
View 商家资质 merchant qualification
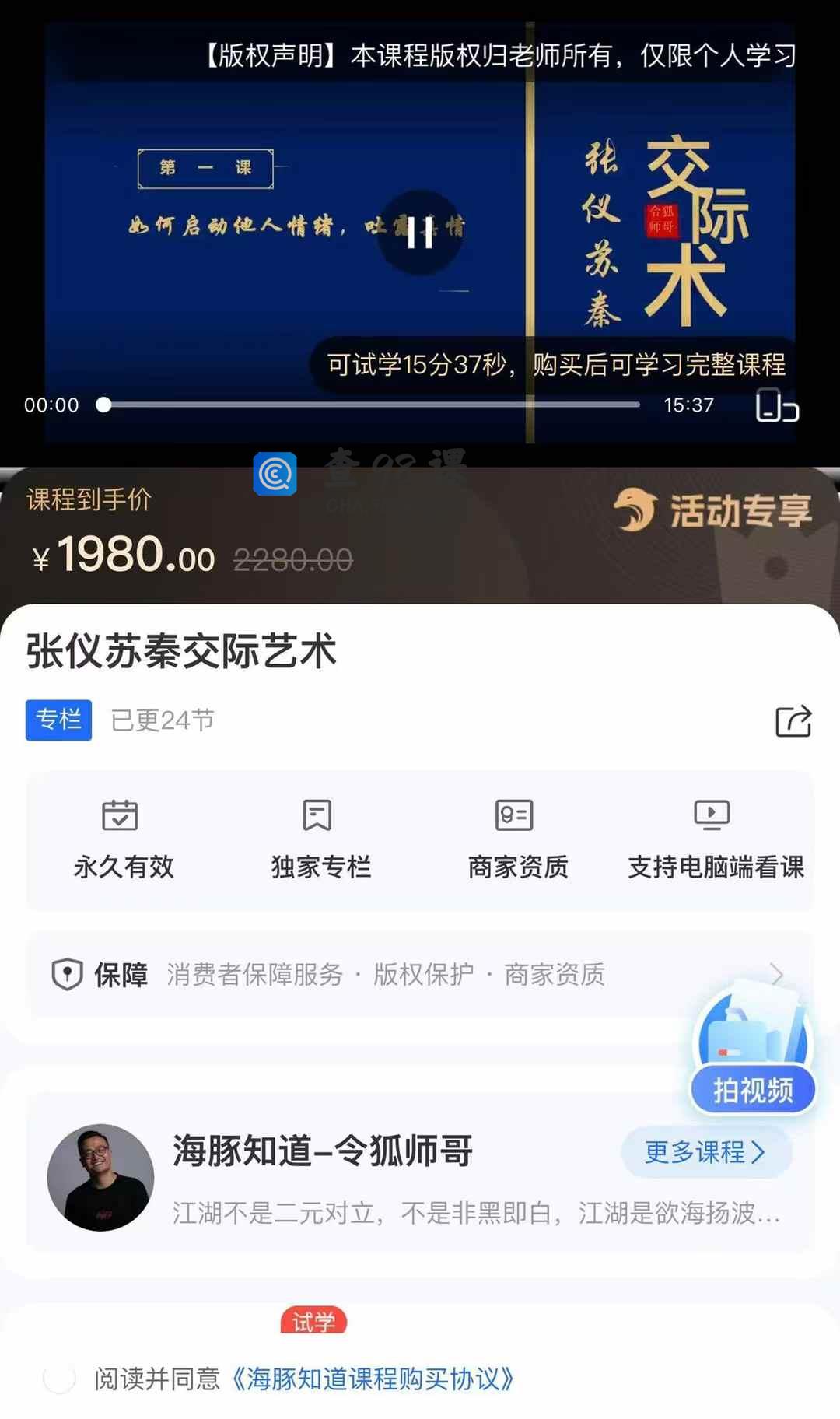coord(517,839)
